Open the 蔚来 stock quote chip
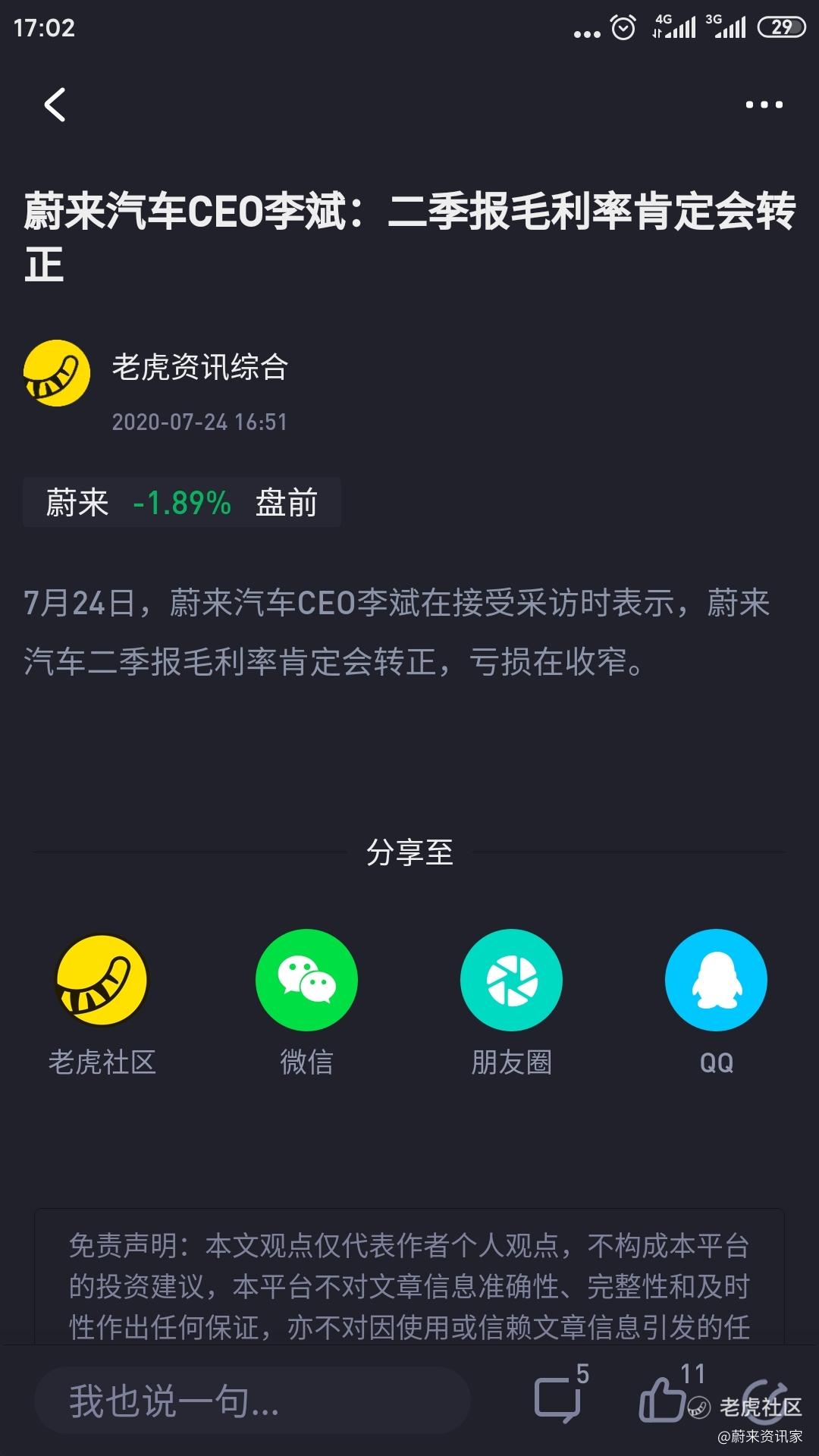This screenshot has width=819, height=1456. coord(182,502)
